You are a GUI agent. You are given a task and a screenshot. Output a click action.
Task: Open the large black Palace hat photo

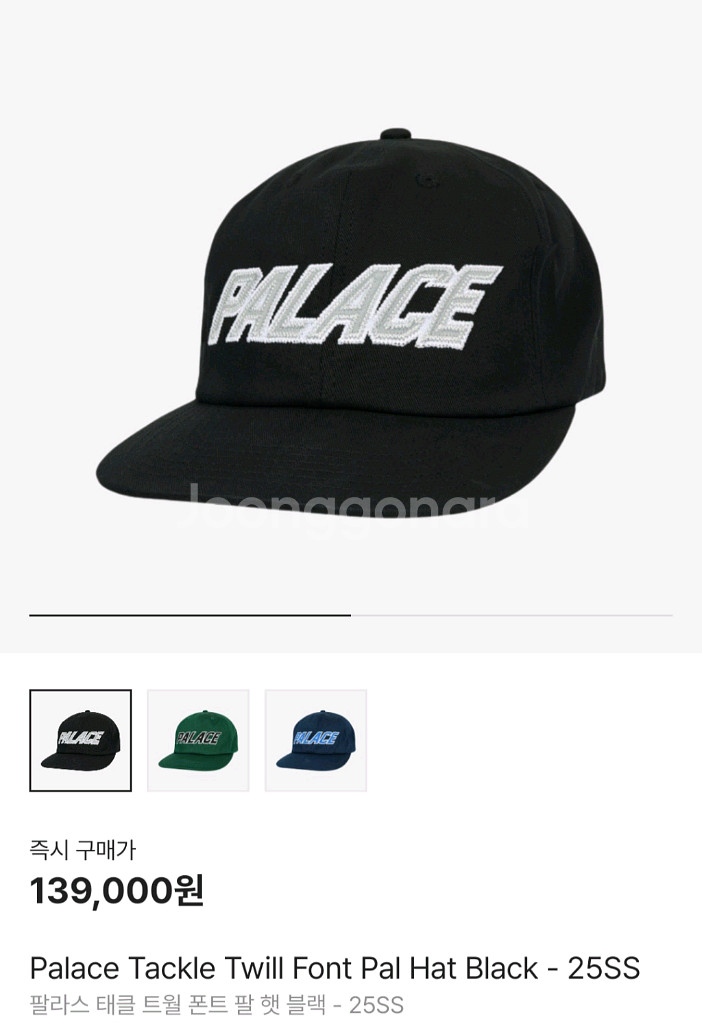tap(350, 320)
